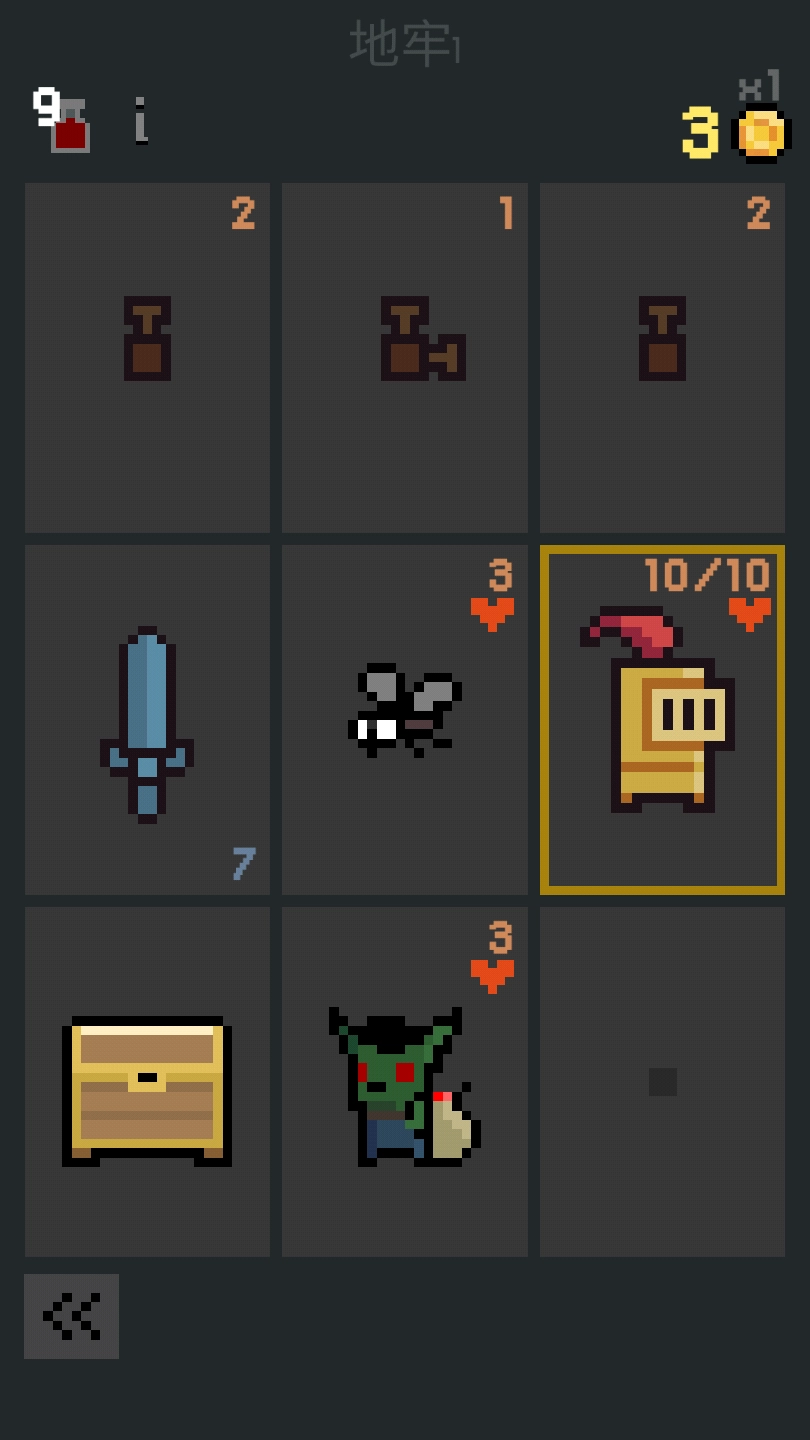Tap the double-arrow back button
Viewport: 810px width, 1440px height.
pyautogui.click(x=71, y=1316)
